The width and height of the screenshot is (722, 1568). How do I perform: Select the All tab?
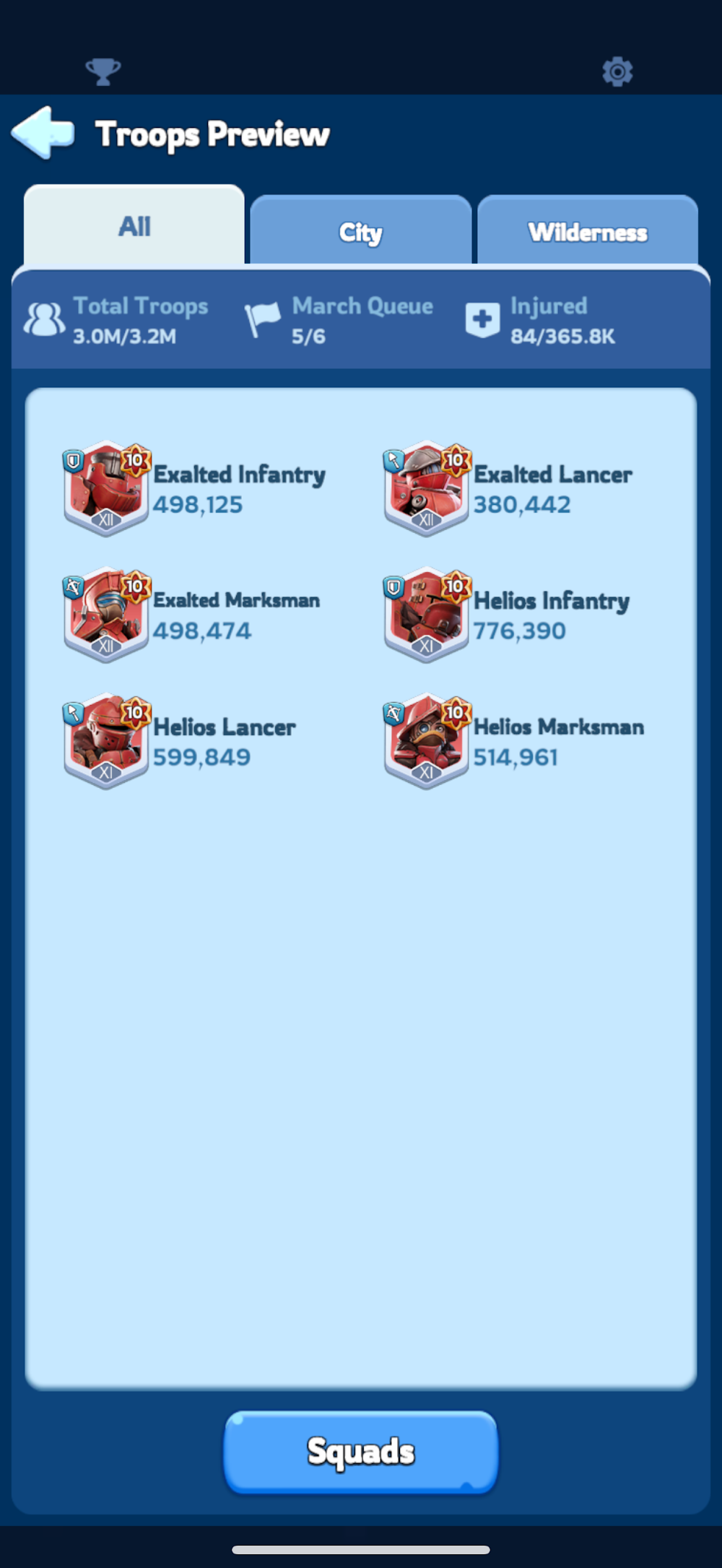(134, 225)
